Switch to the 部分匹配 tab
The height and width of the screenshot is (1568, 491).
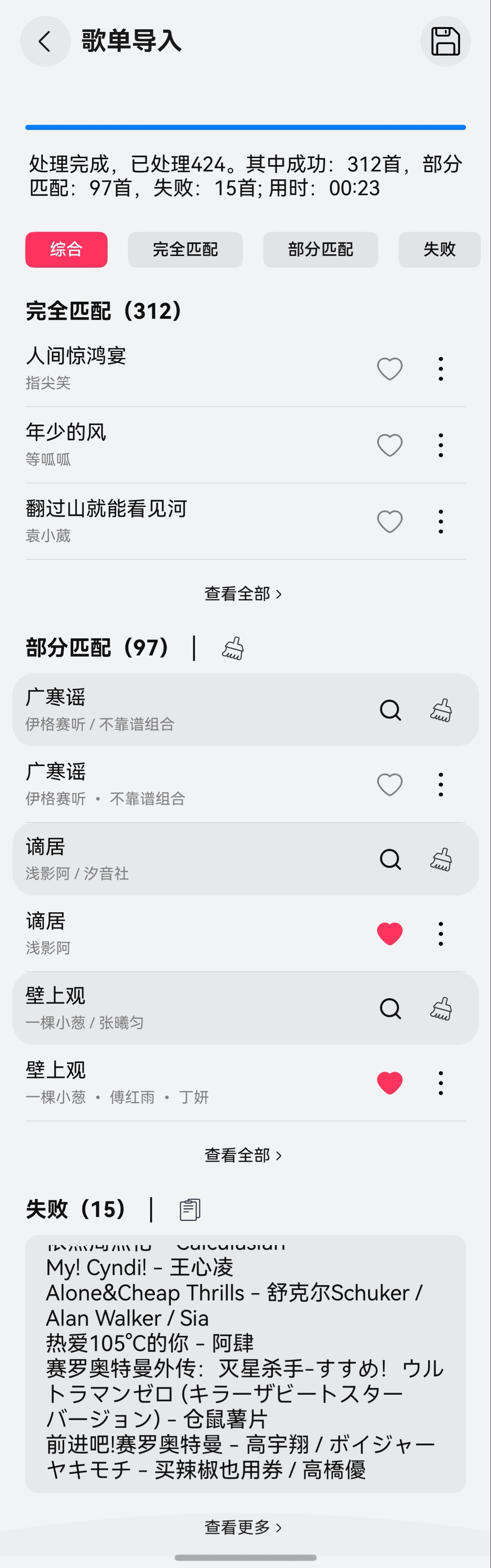click(x=320, y=249)
